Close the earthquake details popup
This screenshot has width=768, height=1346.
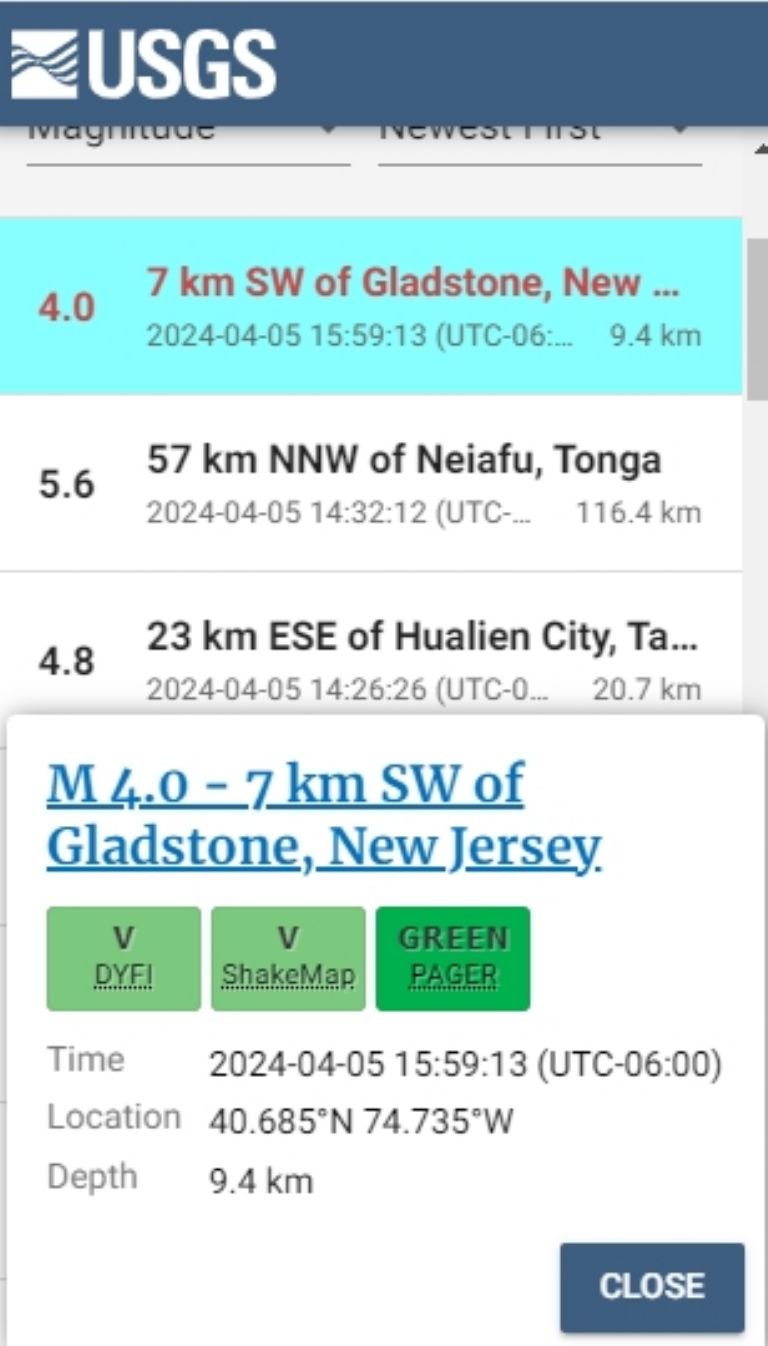click(x=652, y=1287)
